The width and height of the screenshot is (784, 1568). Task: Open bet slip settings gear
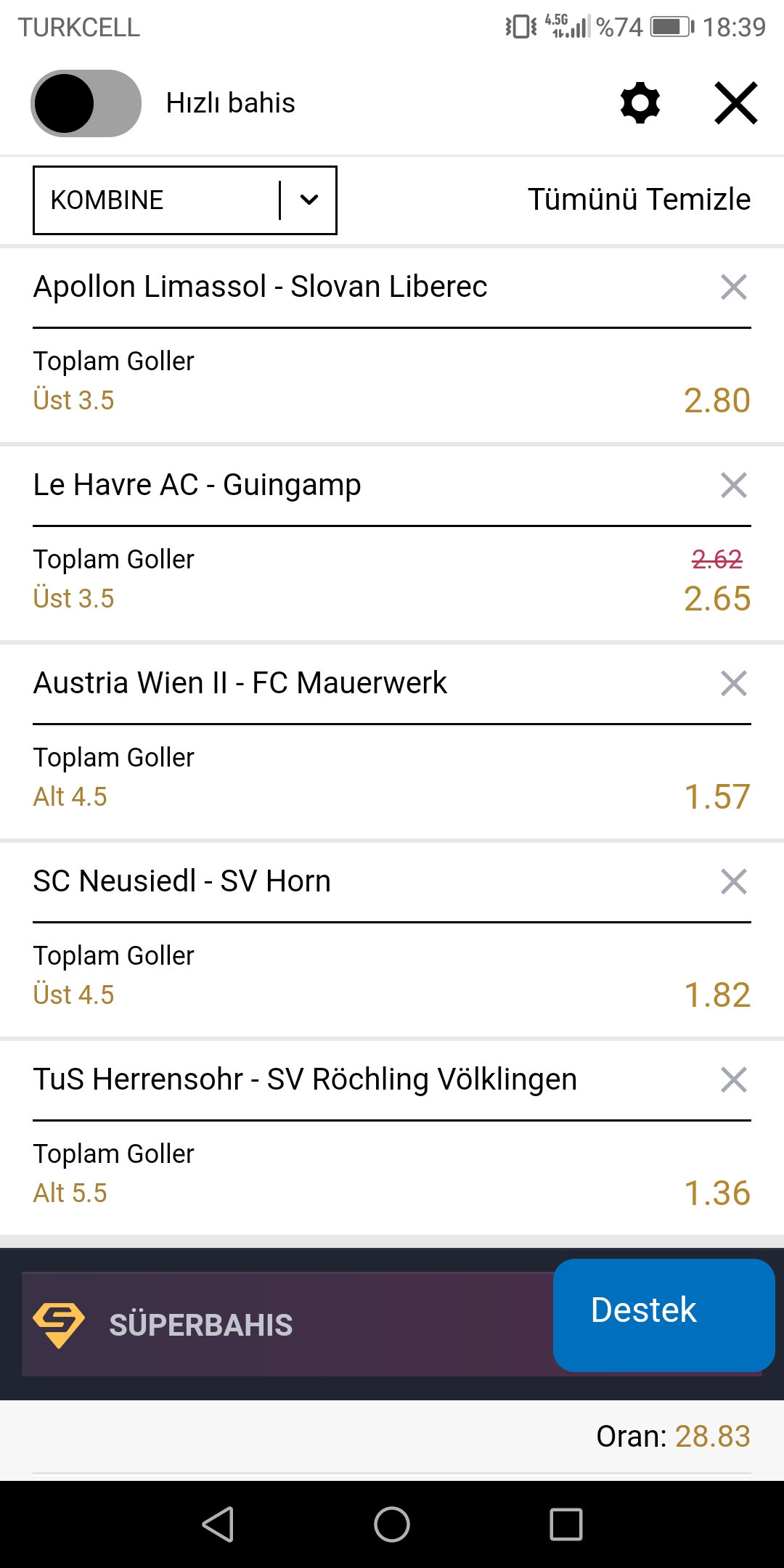point(640,102)
